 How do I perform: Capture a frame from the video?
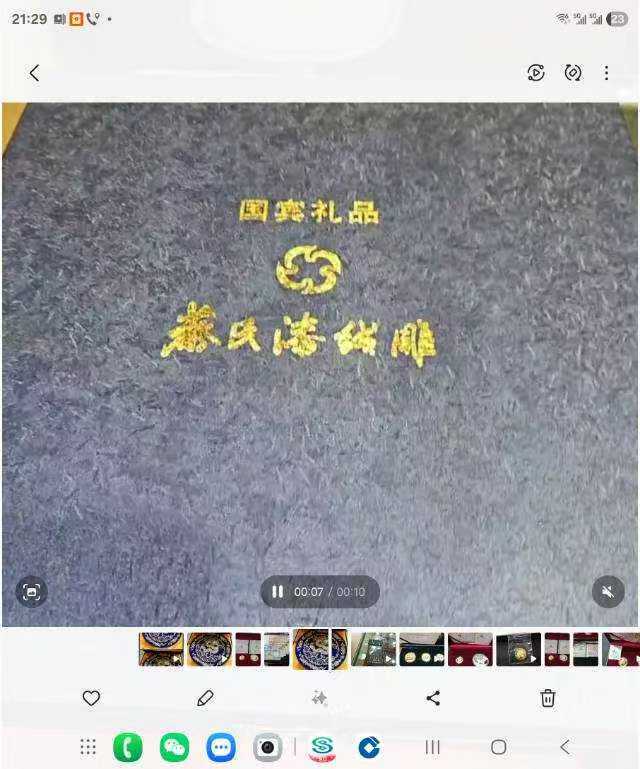(32, 592)
